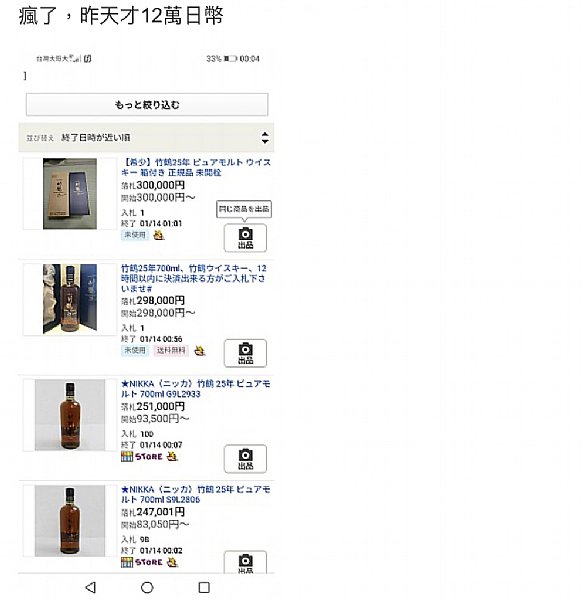Tap the 出品 button for the 251,000円 item

point(245,458)
